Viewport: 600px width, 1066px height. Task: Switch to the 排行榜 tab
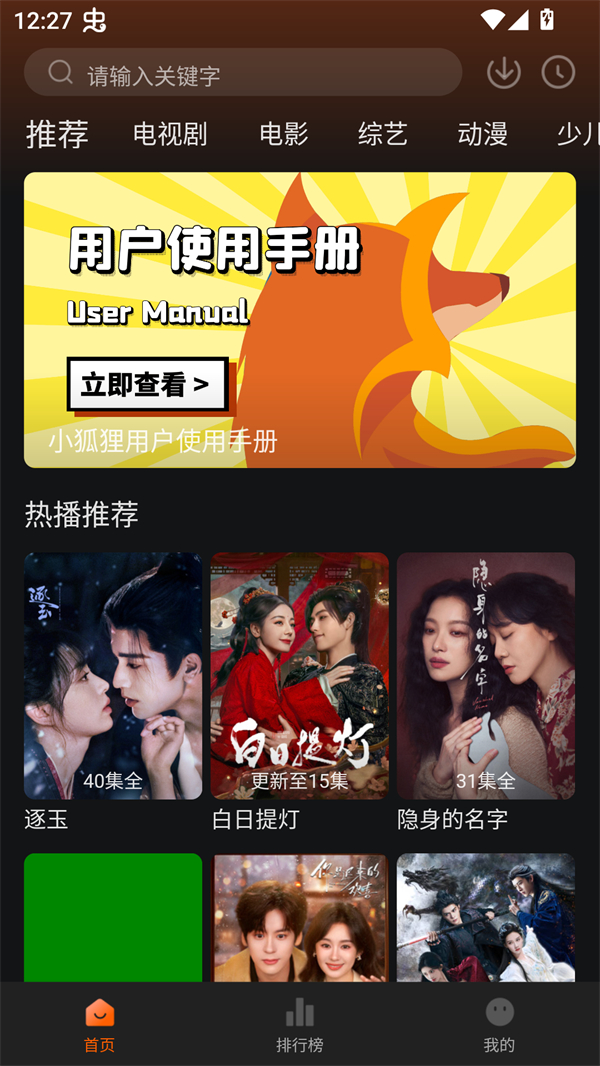point(299,1025)
